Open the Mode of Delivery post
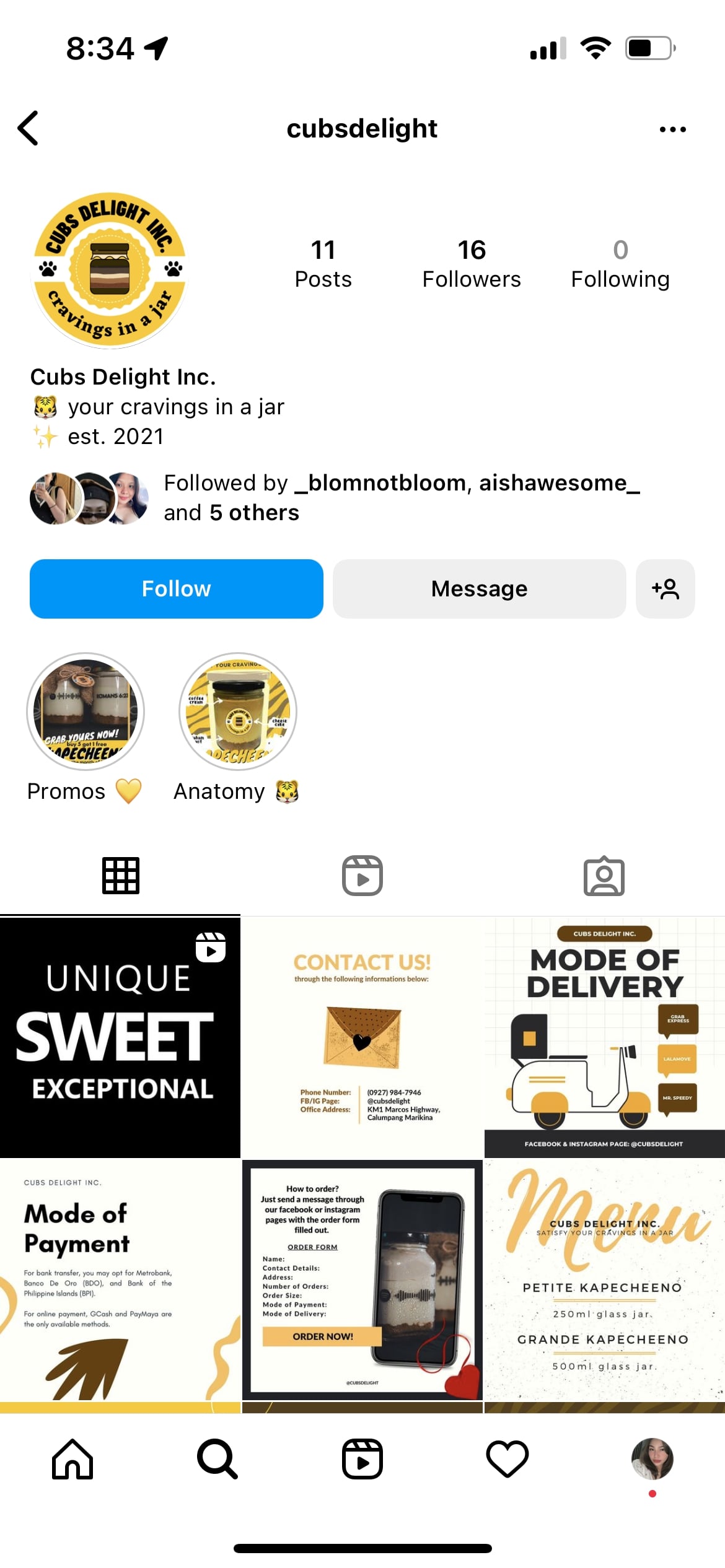Screen dimensions: 725x1568 604,1037
